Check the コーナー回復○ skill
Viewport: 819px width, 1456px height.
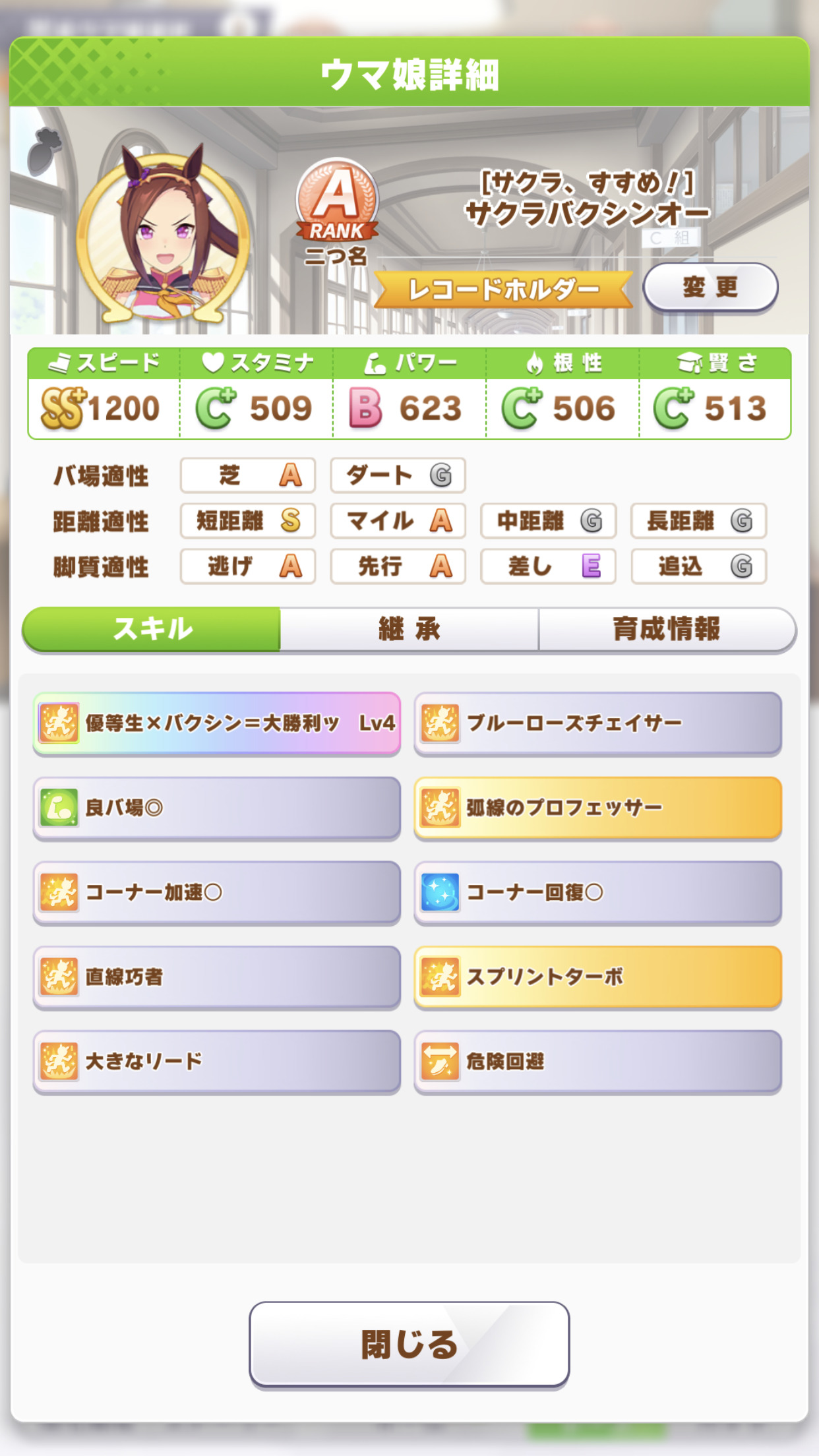coord(597,892)
